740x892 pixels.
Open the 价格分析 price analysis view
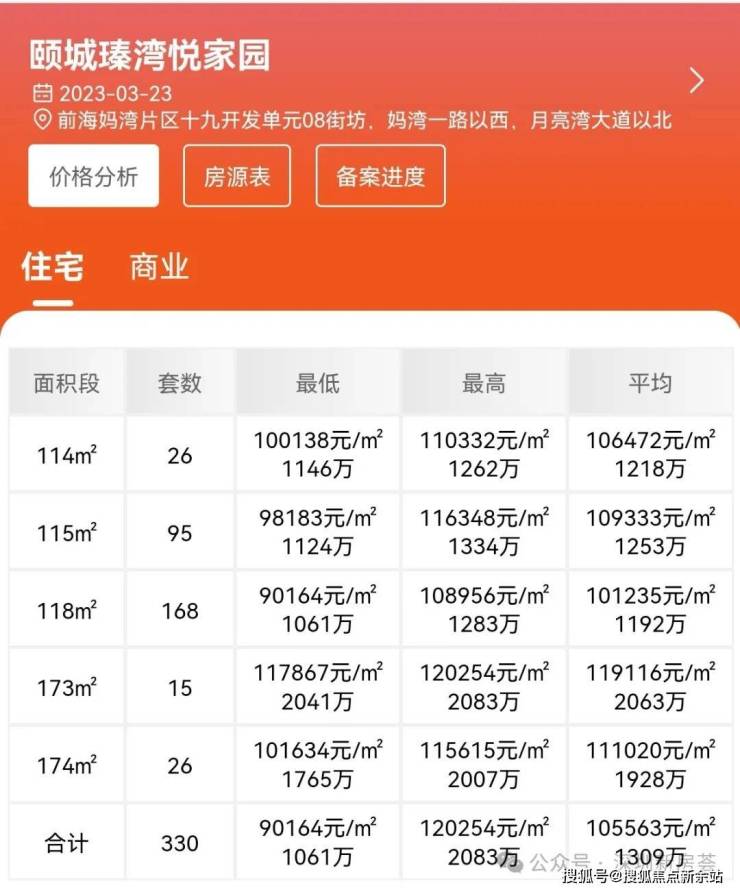[93, 177]
